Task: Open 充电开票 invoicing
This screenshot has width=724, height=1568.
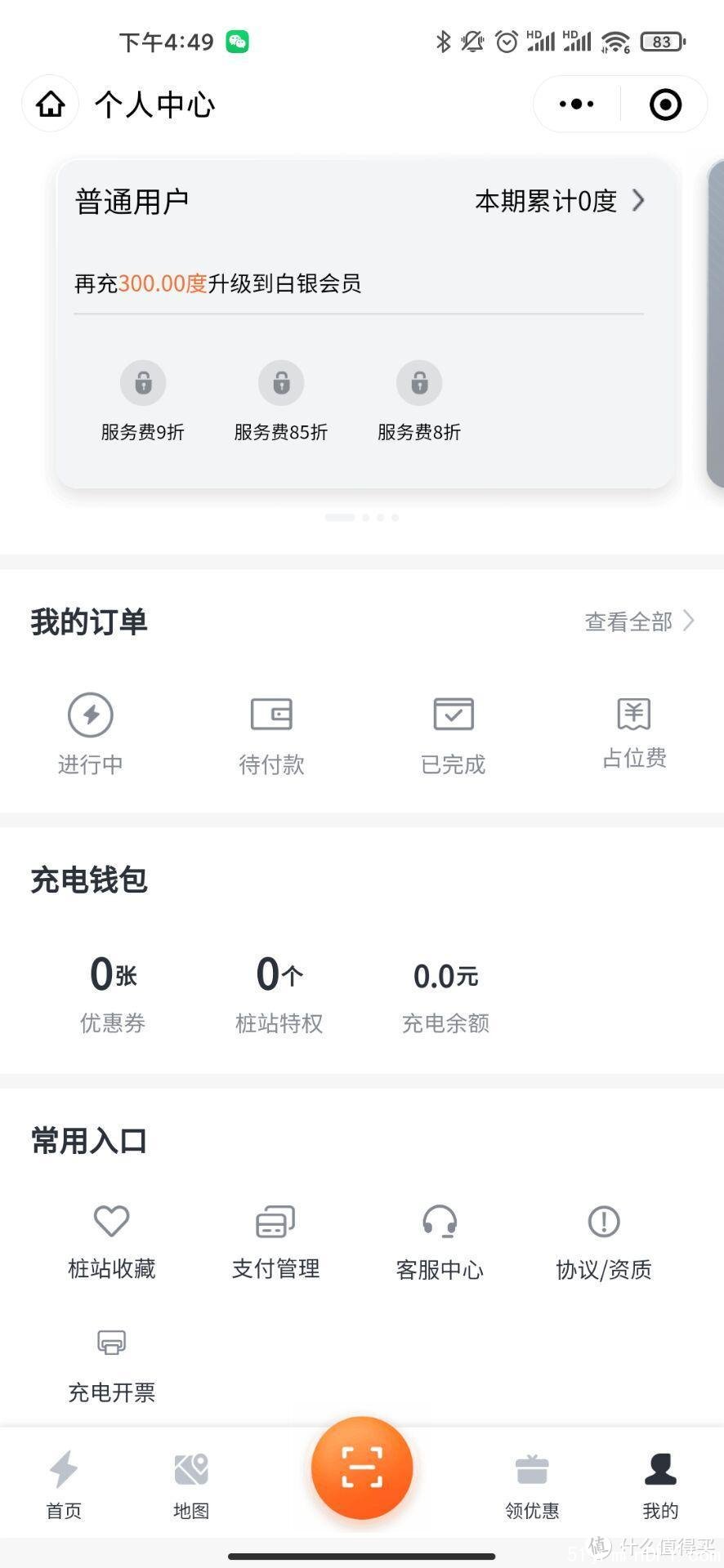Action: [112, 1365]
